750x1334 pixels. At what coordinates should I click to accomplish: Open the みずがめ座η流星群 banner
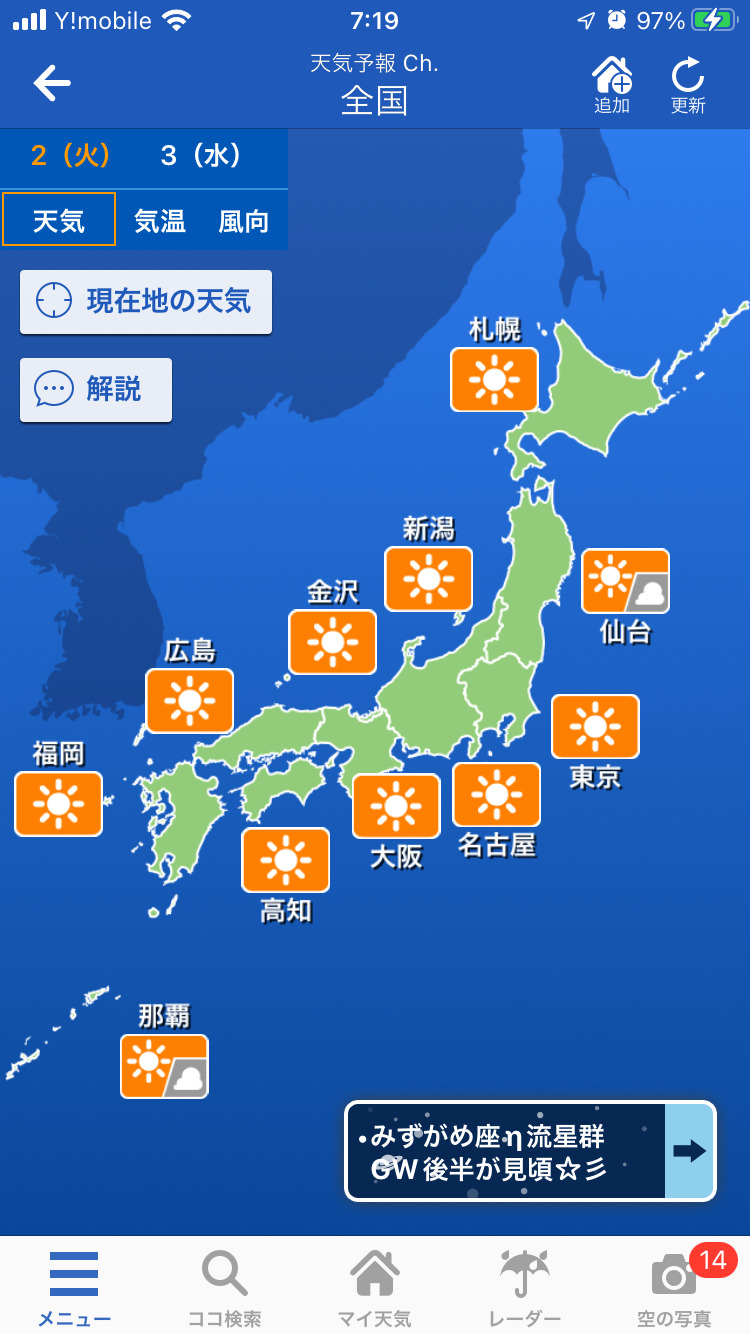click(x=530, y=1151)
